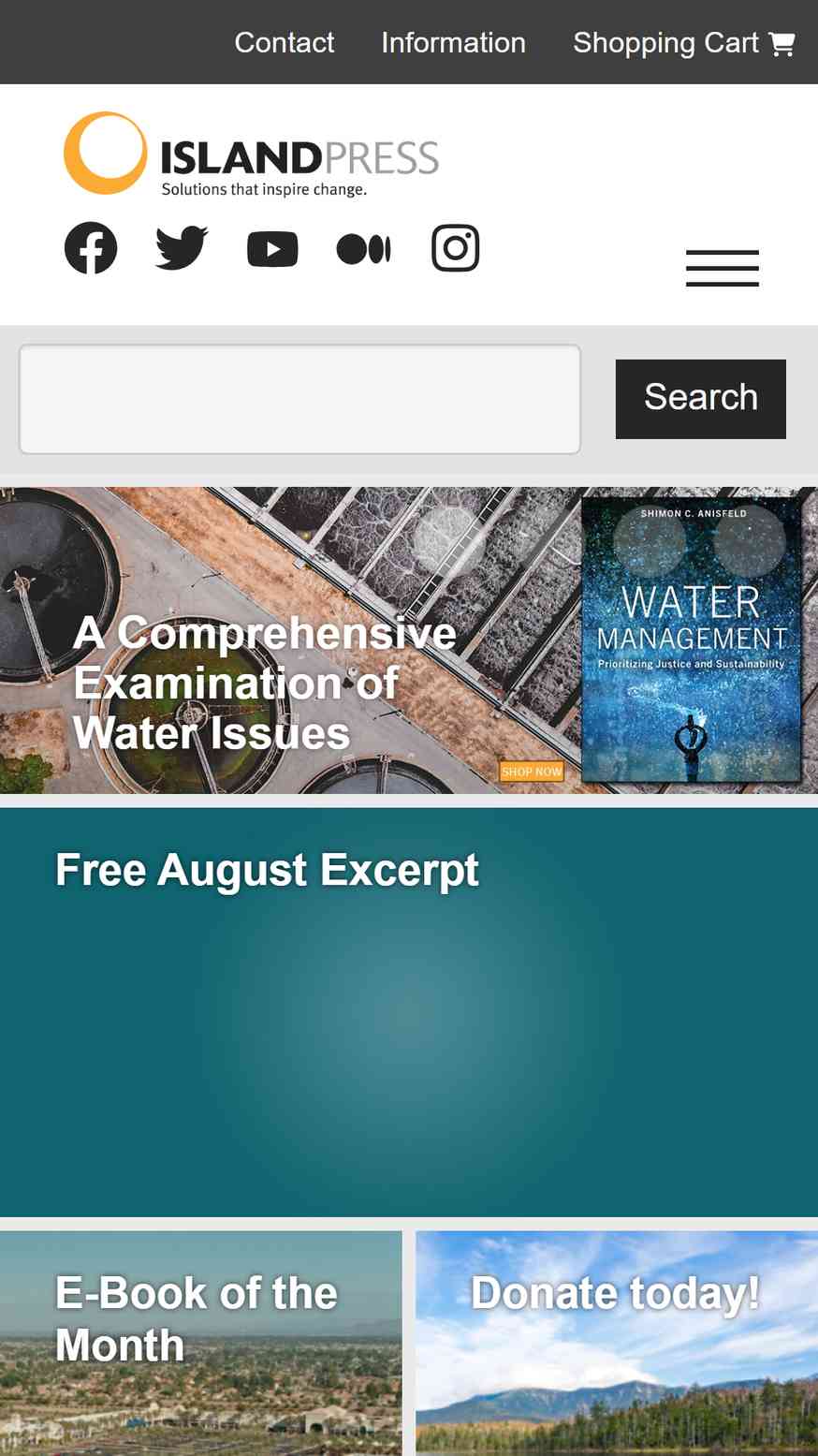Open the Water Management book banner
The height and width of the screenshot is (1456, 818).
(408, 640)
